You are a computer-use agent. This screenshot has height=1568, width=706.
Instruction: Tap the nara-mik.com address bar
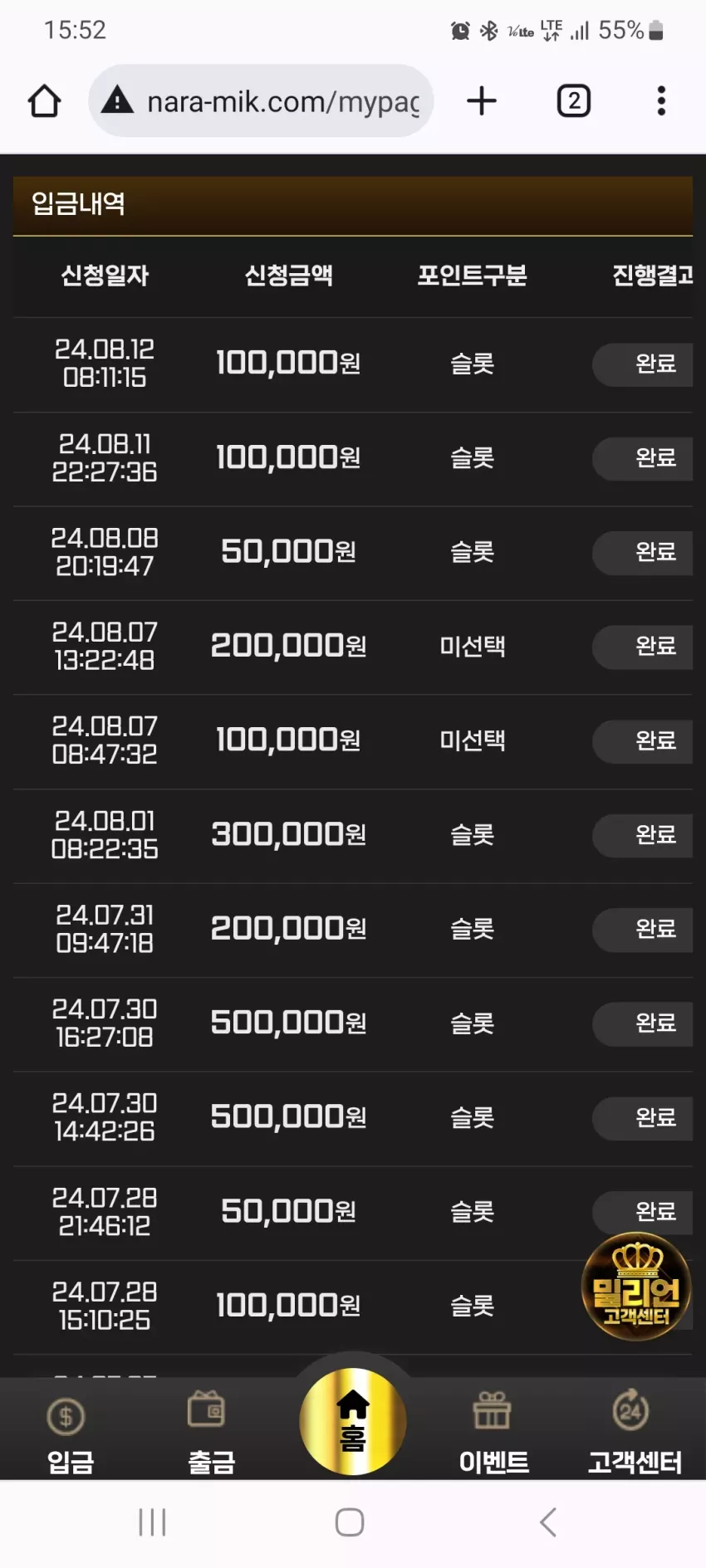click(x=261, y=101)
